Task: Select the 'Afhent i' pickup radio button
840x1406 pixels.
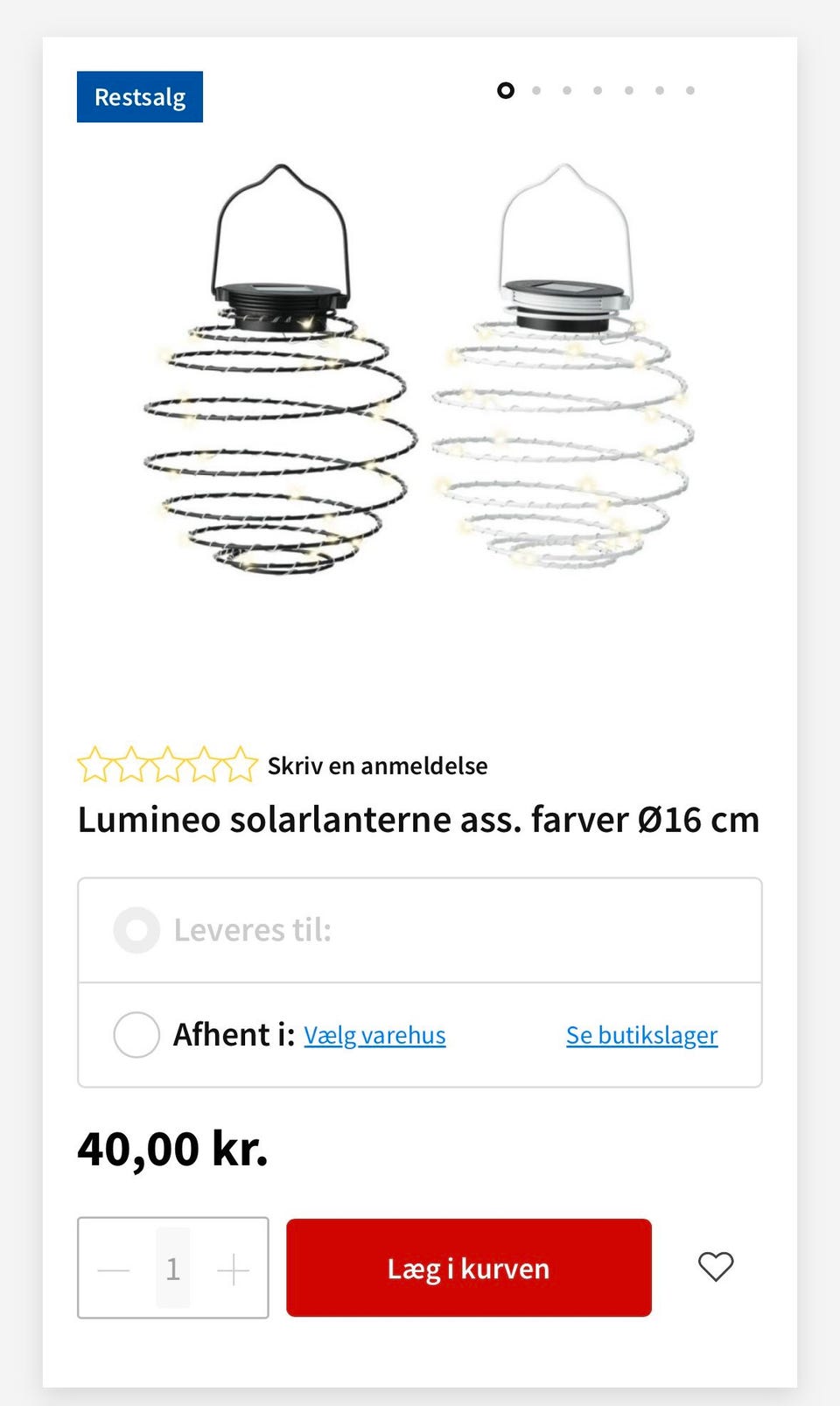Action: point(136,1034)
